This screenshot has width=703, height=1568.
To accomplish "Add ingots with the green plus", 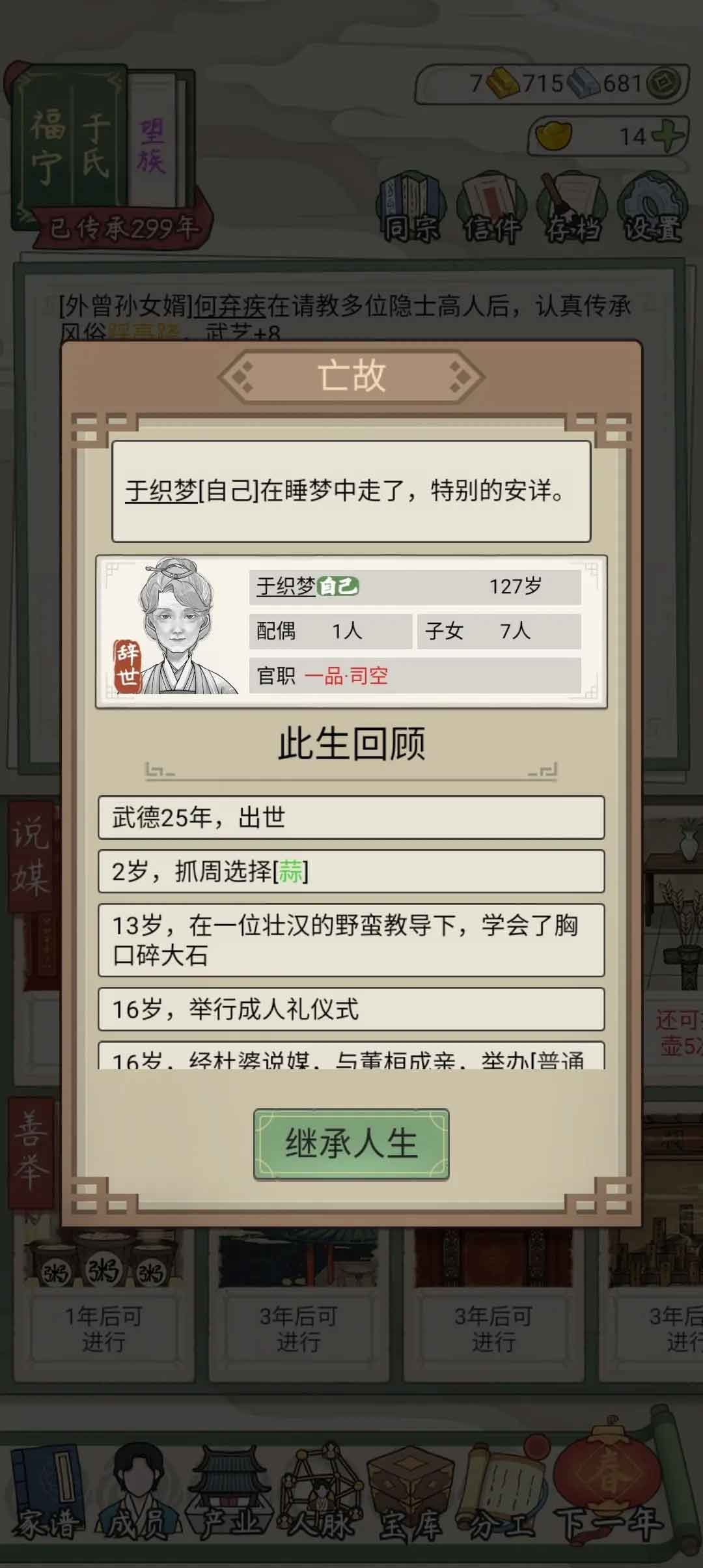I will coord(668,136).
